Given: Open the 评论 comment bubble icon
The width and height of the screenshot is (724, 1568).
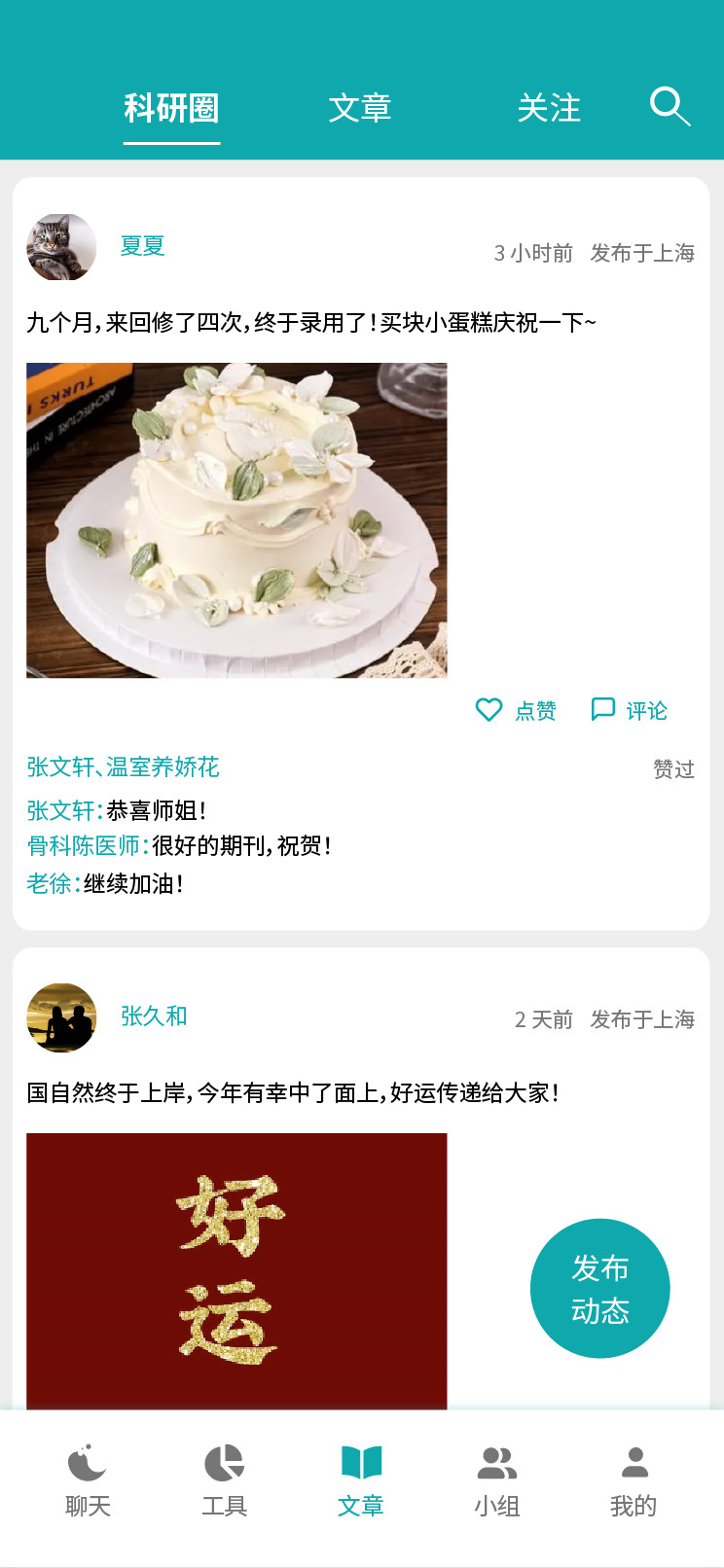Looking at the screenshot, I should [604, 709].
